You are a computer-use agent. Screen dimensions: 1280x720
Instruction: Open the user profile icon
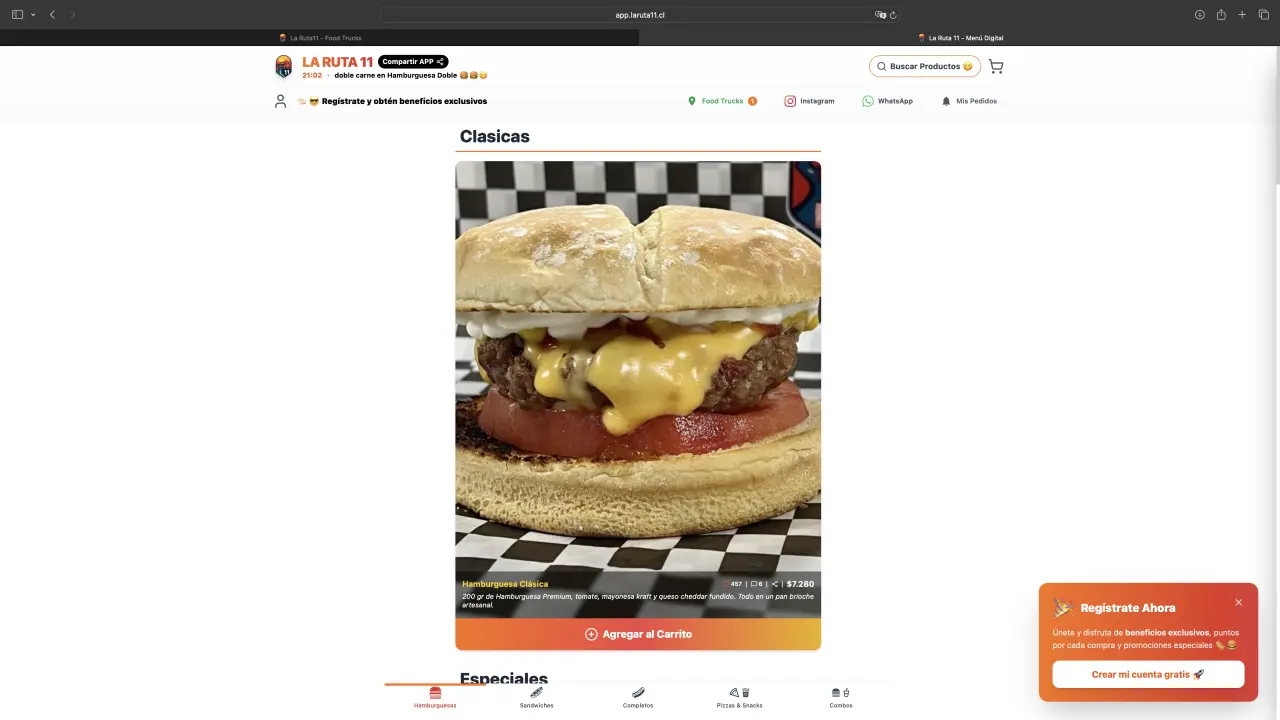point(281,101)
